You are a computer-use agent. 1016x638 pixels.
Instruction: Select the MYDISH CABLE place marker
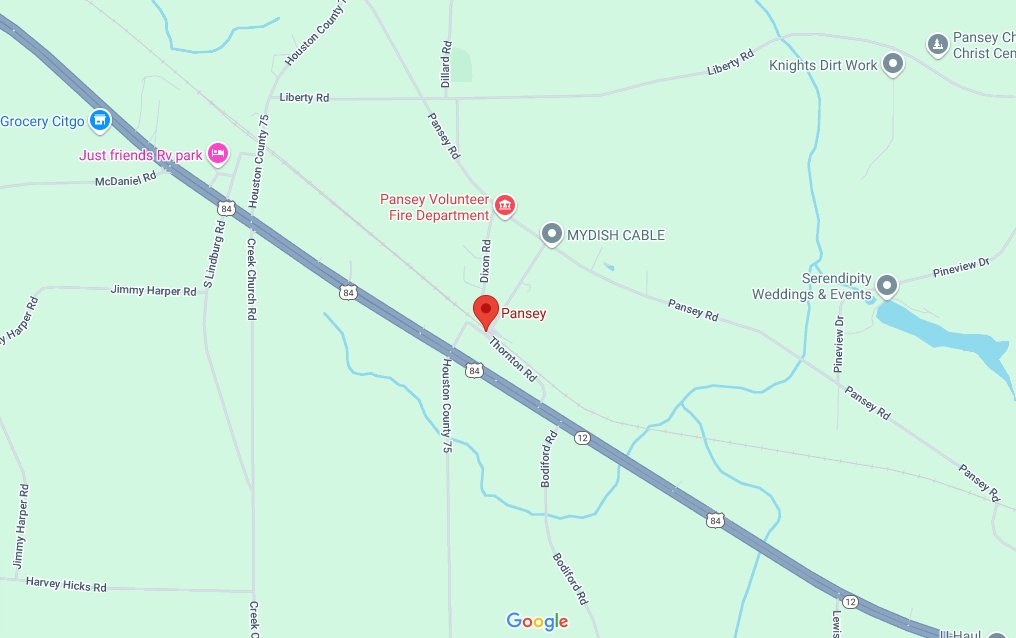coord(552,235)
